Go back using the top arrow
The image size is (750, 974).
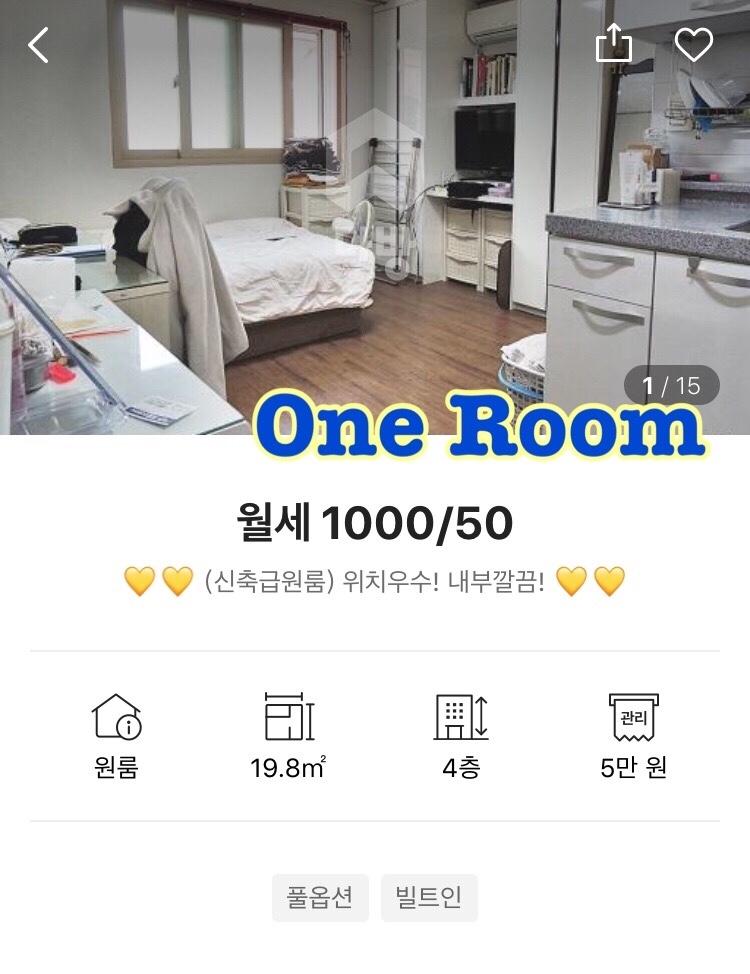(x=39, y=45)
